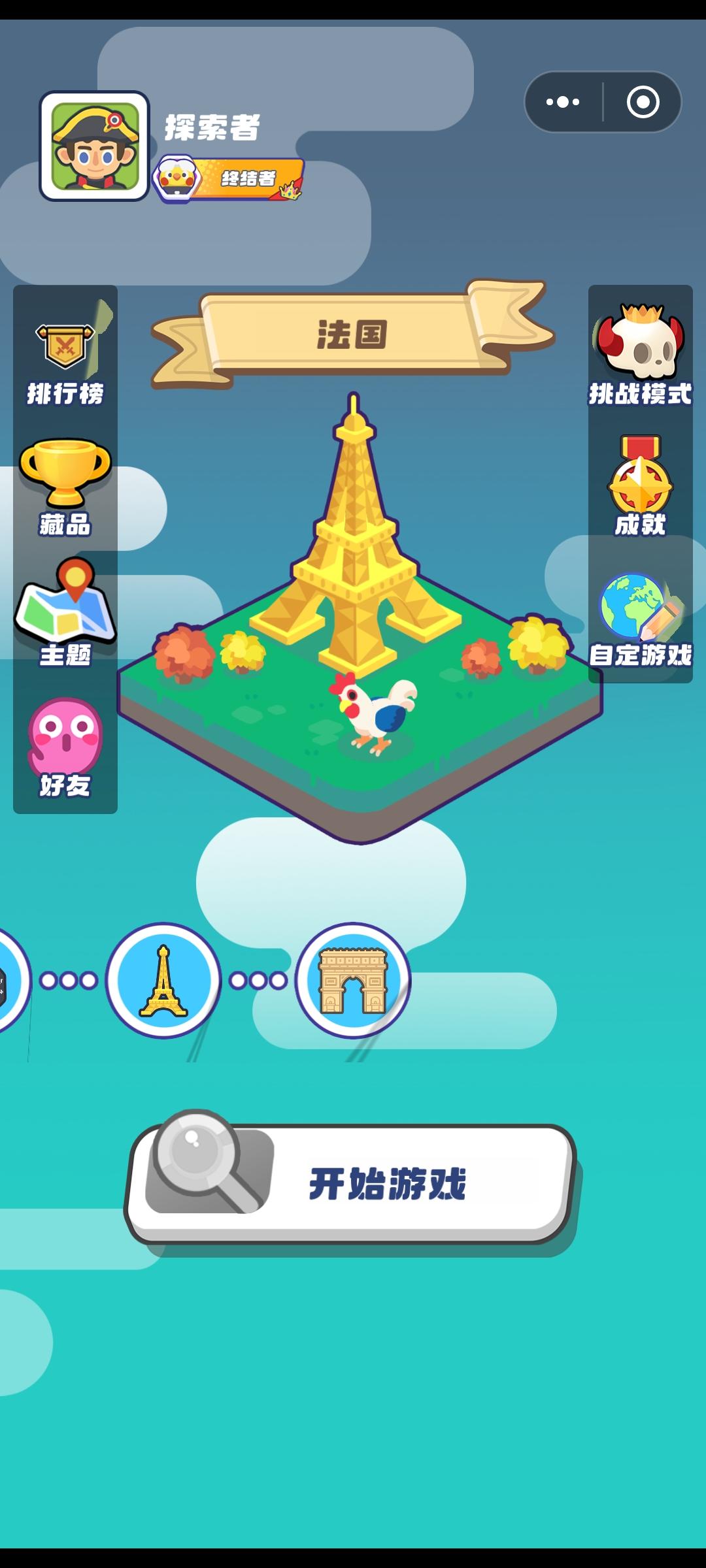This screenshot has height=1568, width=706.
Task: Tap the player avatar portrait
Action: [x=95, y=147]
